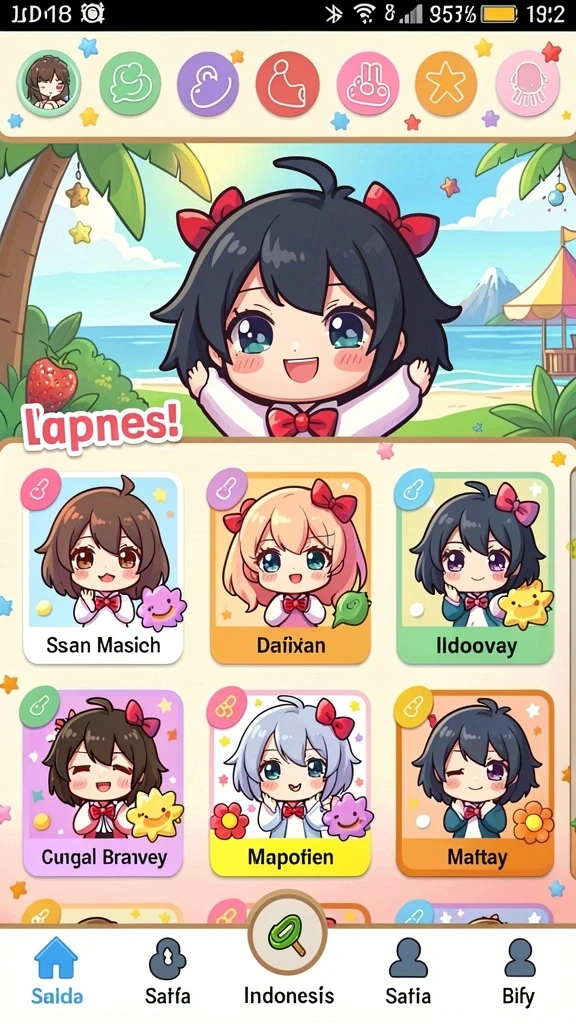The image size is (576, 1024).
Task: Tap the green chat bubble icon
Action: 130,83
